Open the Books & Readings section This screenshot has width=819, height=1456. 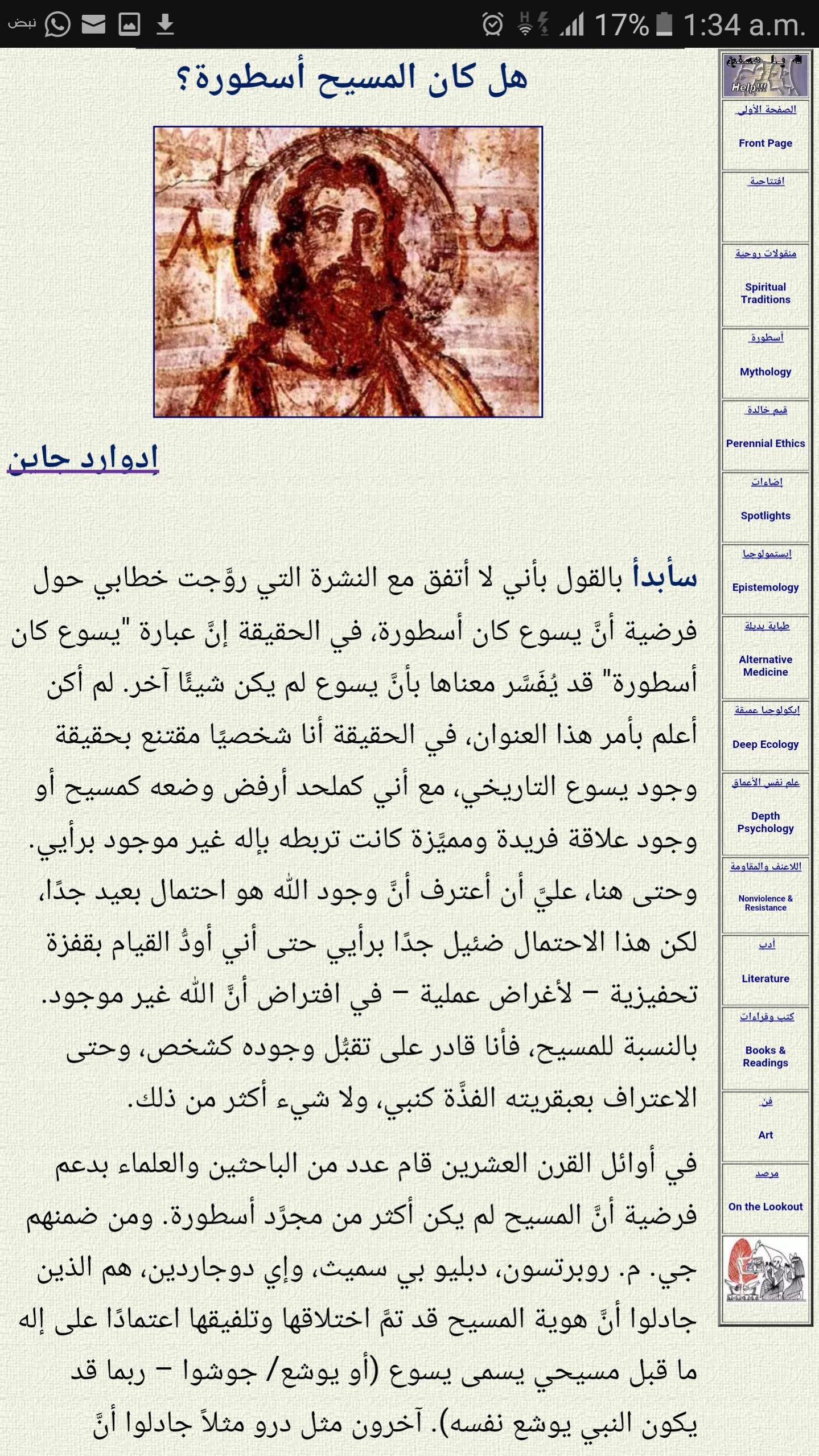[x=765, y=1056]
